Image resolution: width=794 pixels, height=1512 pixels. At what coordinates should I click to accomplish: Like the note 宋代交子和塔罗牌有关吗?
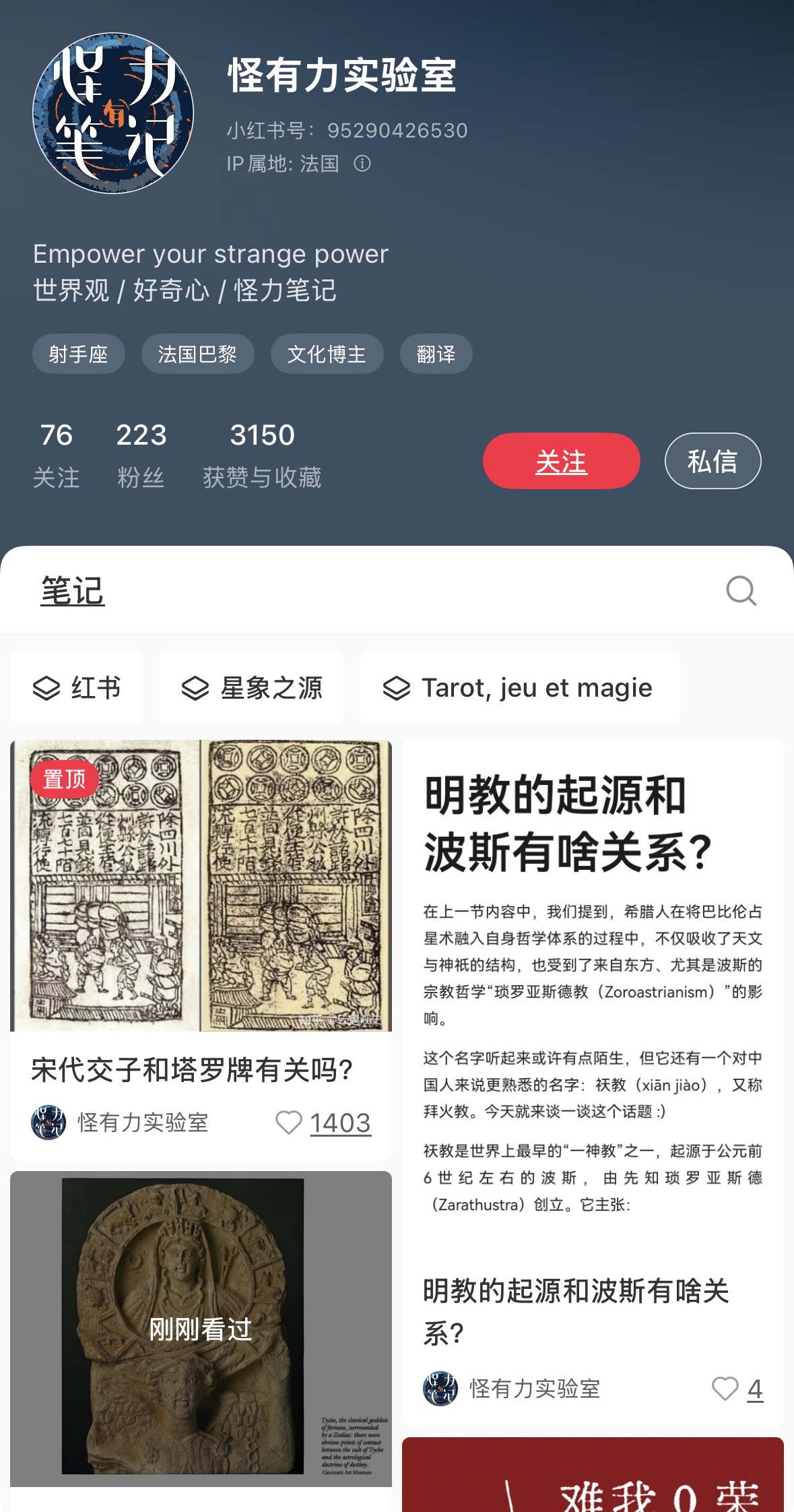tap(289, 1123)
